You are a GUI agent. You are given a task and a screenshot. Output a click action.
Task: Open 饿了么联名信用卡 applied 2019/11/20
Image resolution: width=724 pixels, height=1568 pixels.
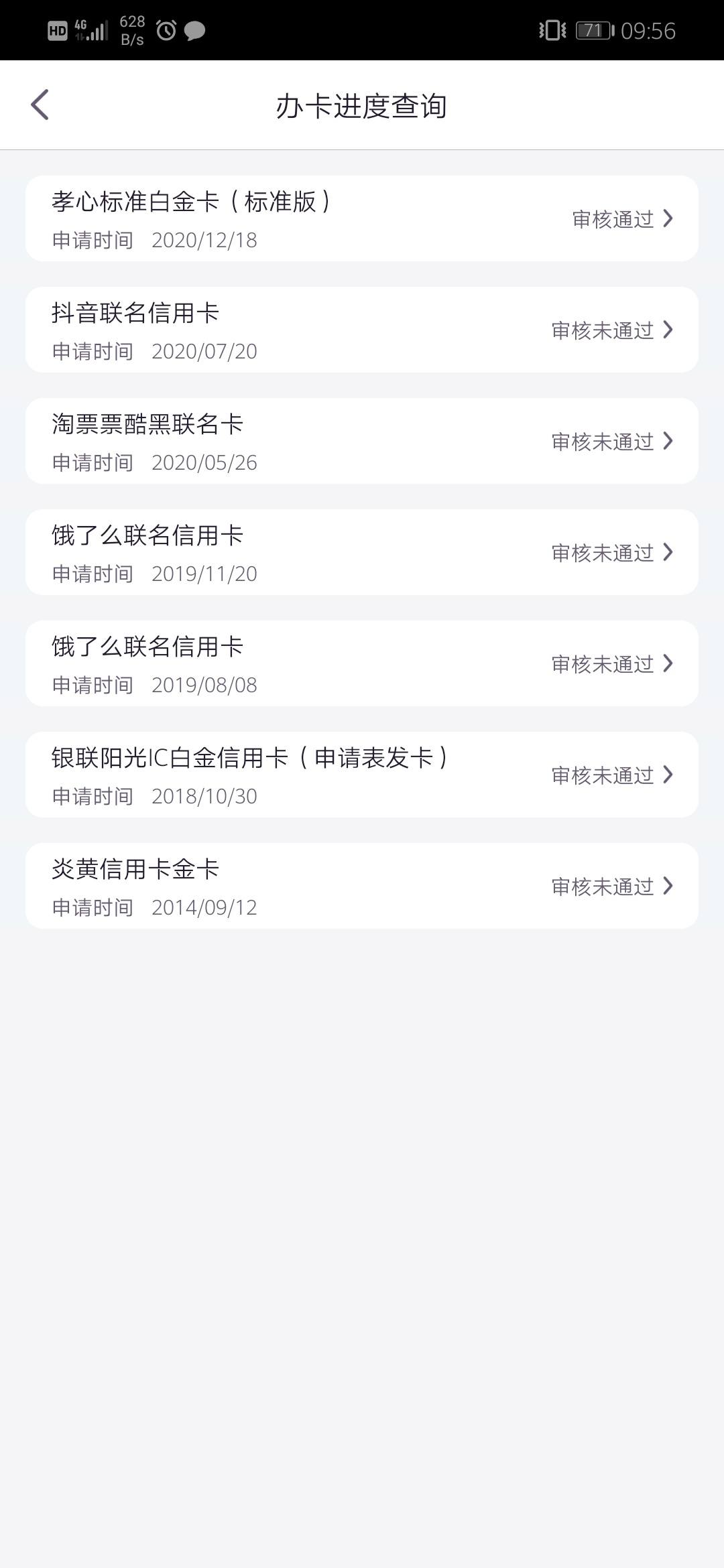click(x=362, y=552)
